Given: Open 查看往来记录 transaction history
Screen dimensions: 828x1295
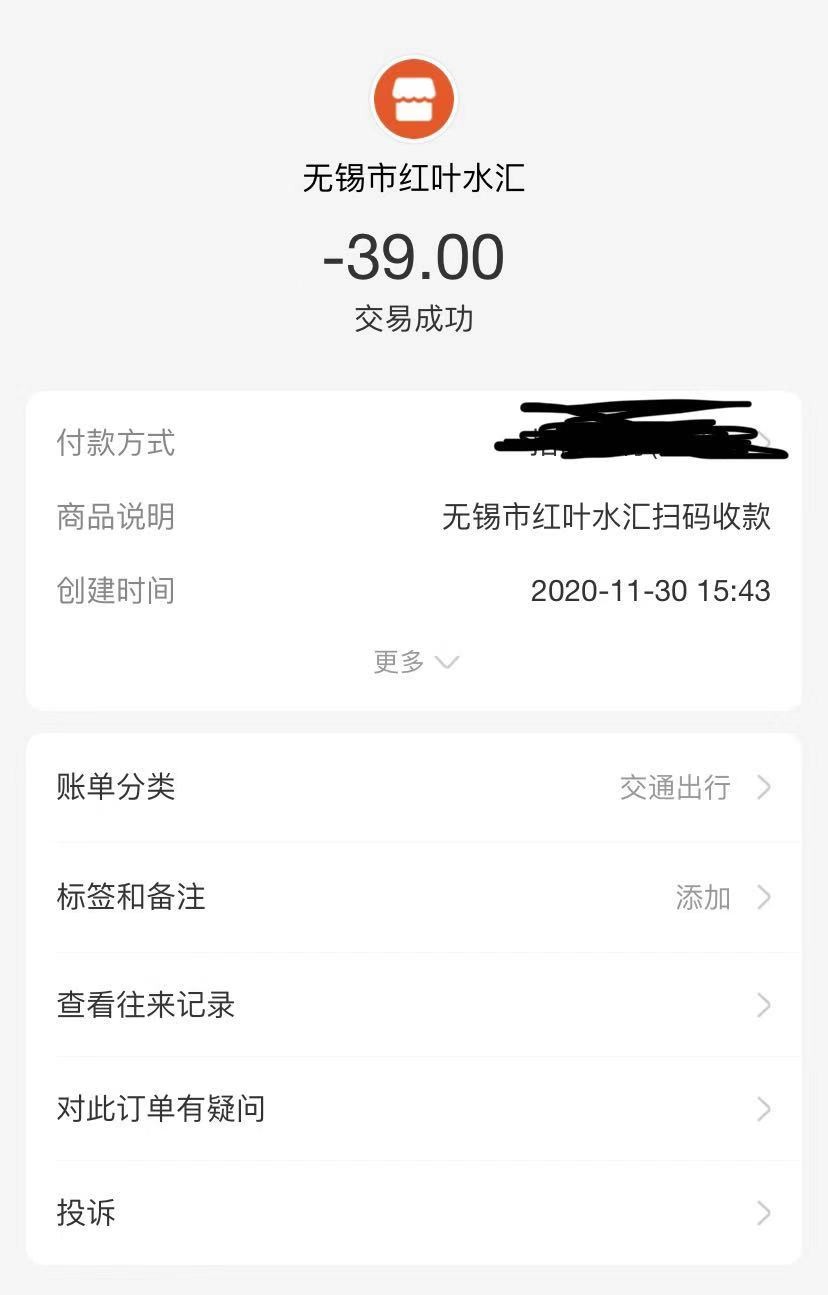Looking at the screenshot, I should click(x=413, y=1005).
